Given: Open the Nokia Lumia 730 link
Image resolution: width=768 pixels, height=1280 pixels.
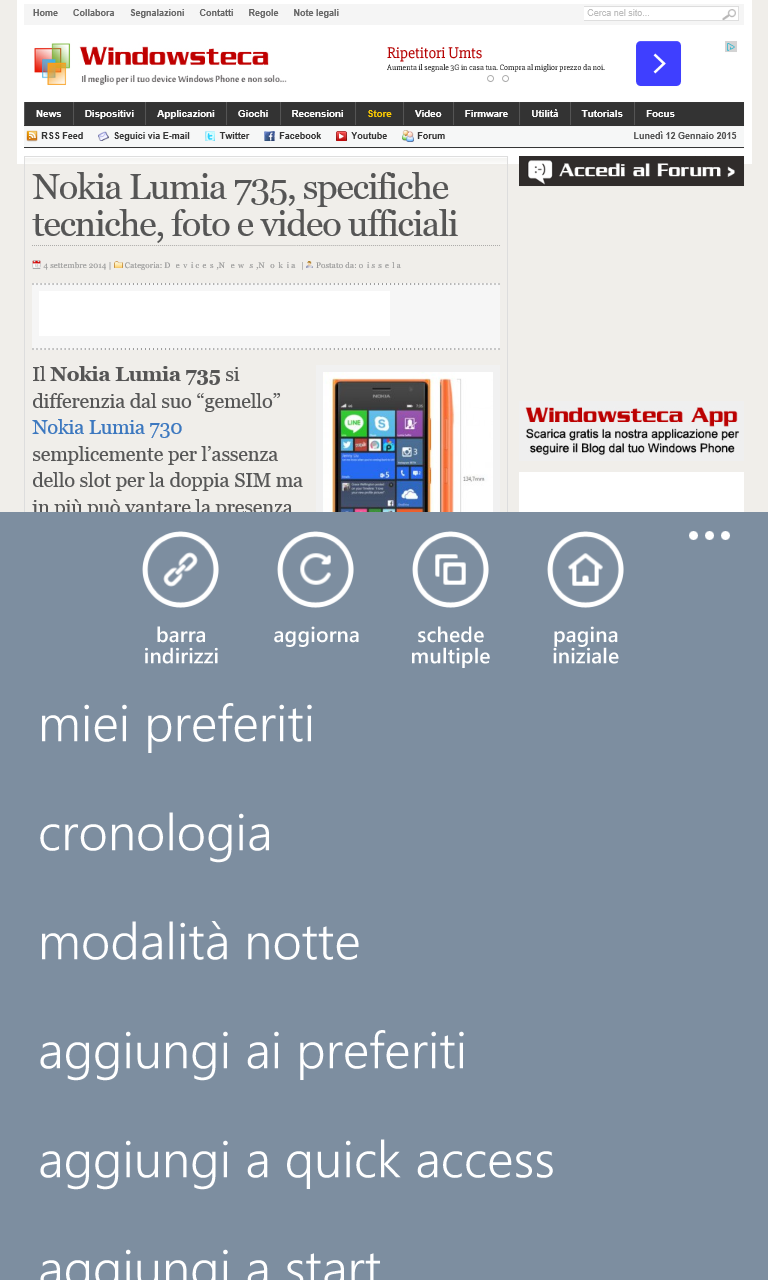Looking at the screenshot, I should 107,428.
